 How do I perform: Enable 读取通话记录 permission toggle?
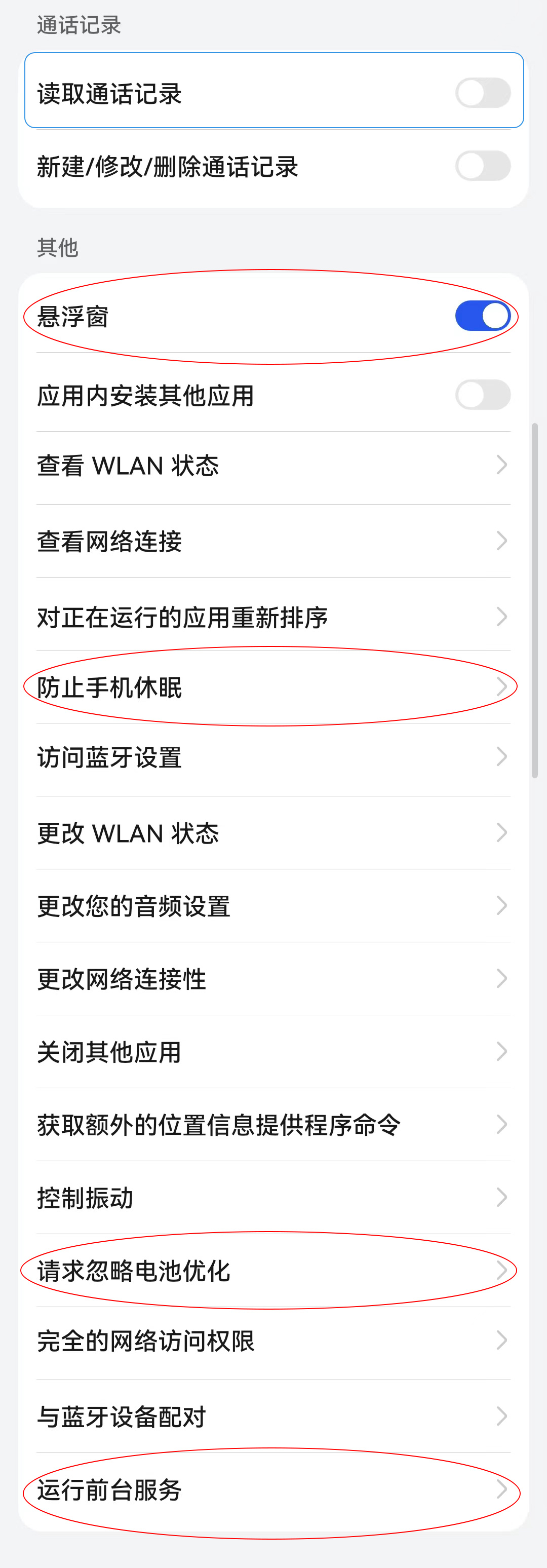click(x=483, y=93)
